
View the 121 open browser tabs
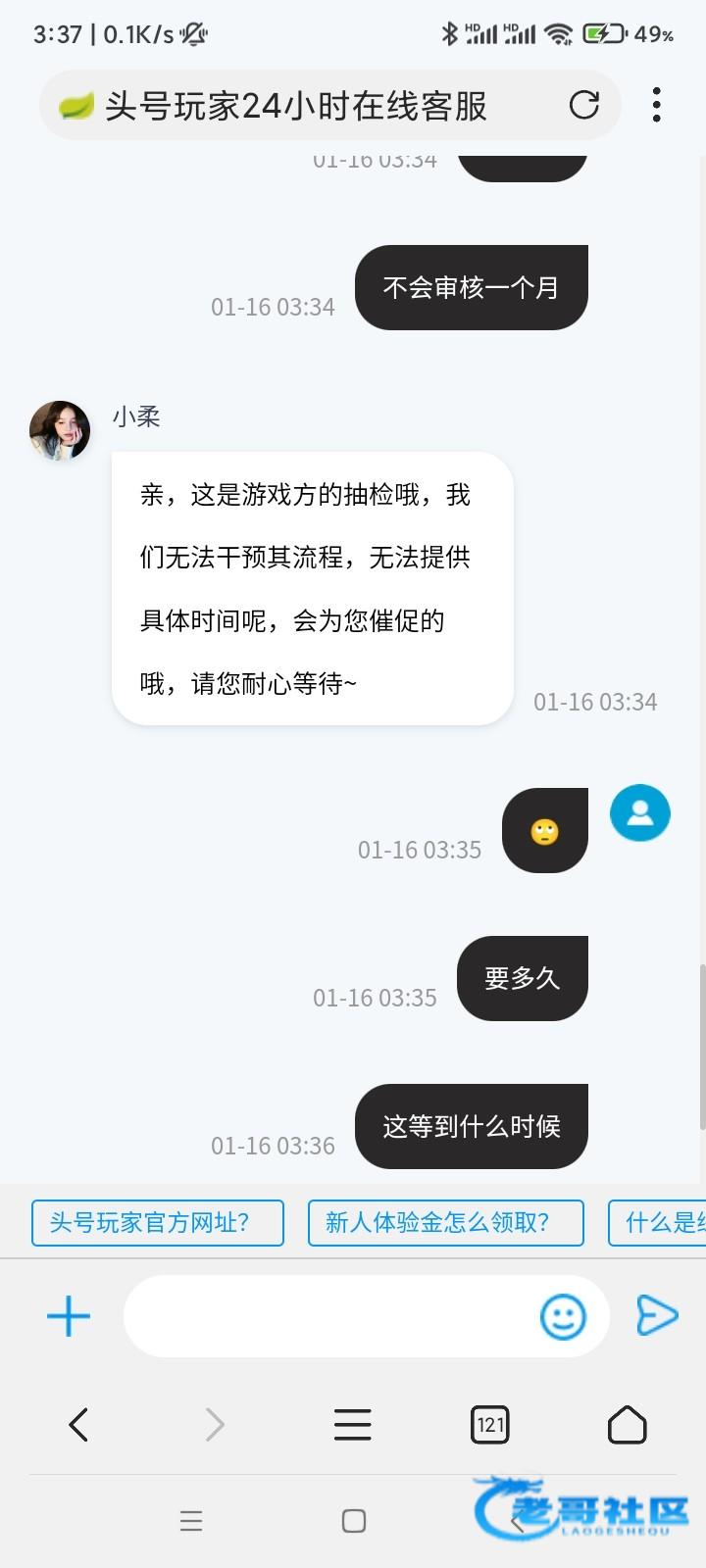[490, 1425]
